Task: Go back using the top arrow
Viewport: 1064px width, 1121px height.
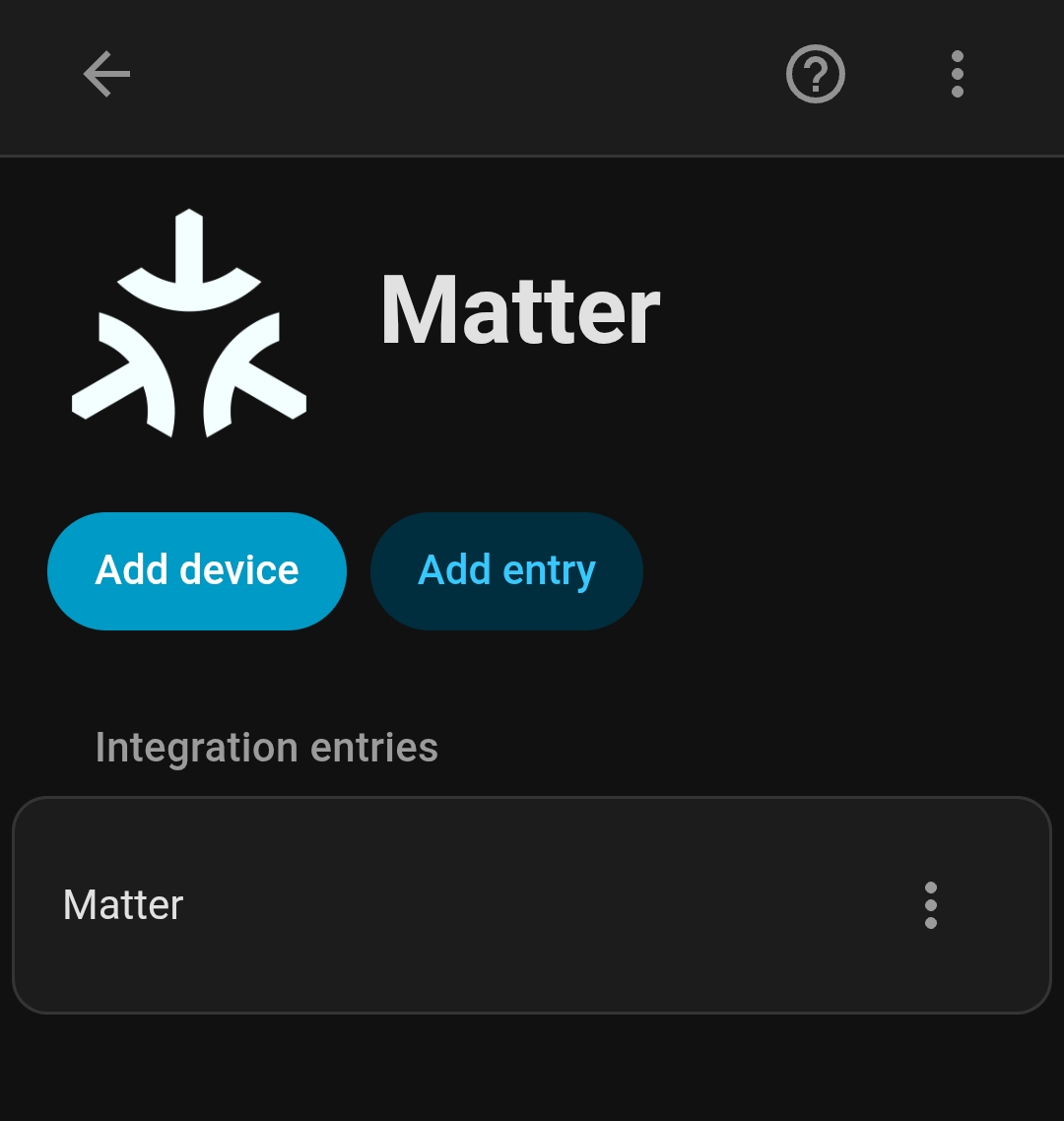Action: (x=106, y=75)
